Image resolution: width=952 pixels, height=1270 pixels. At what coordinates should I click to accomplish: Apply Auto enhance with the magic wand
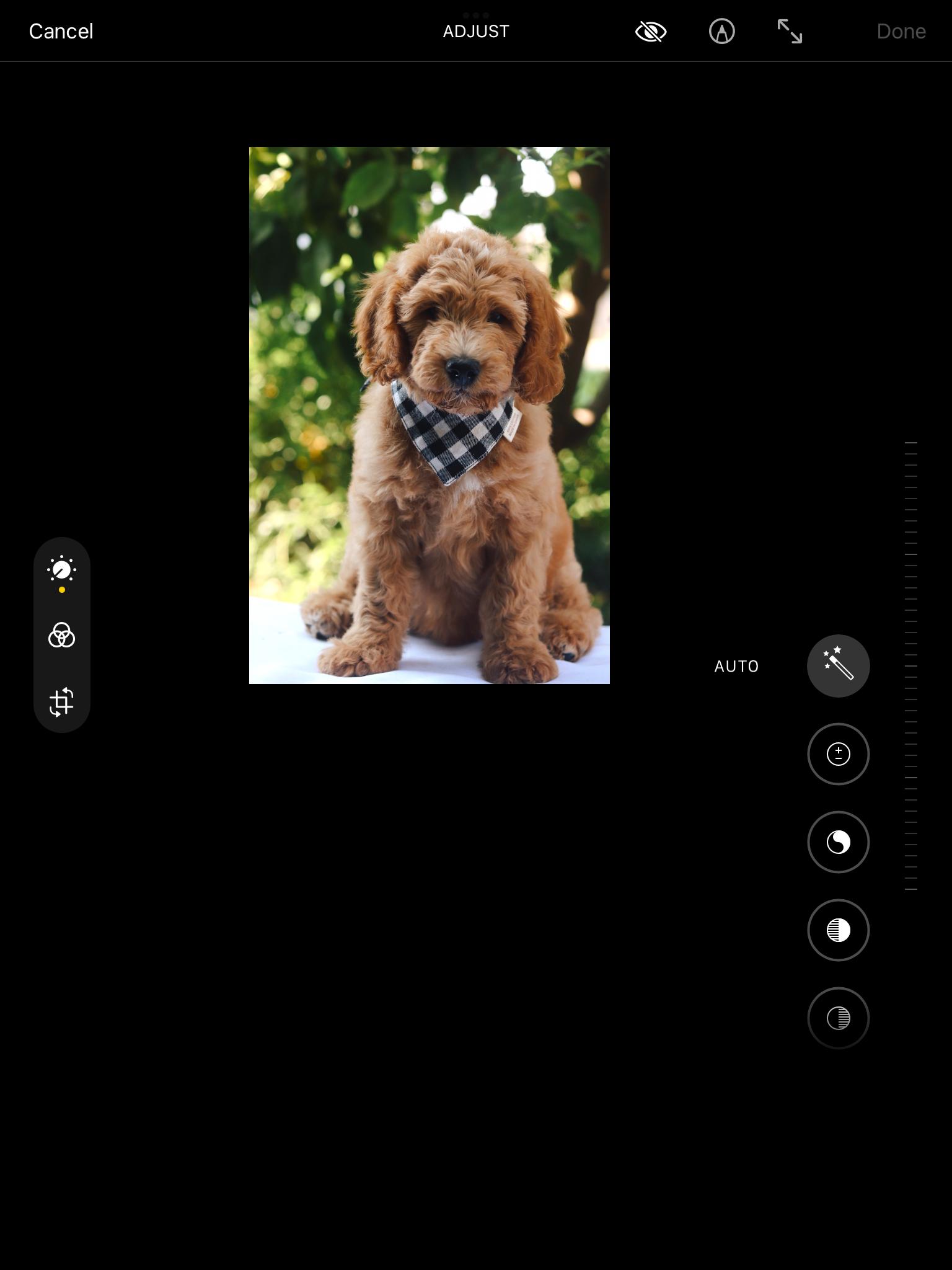click(838, 666)
